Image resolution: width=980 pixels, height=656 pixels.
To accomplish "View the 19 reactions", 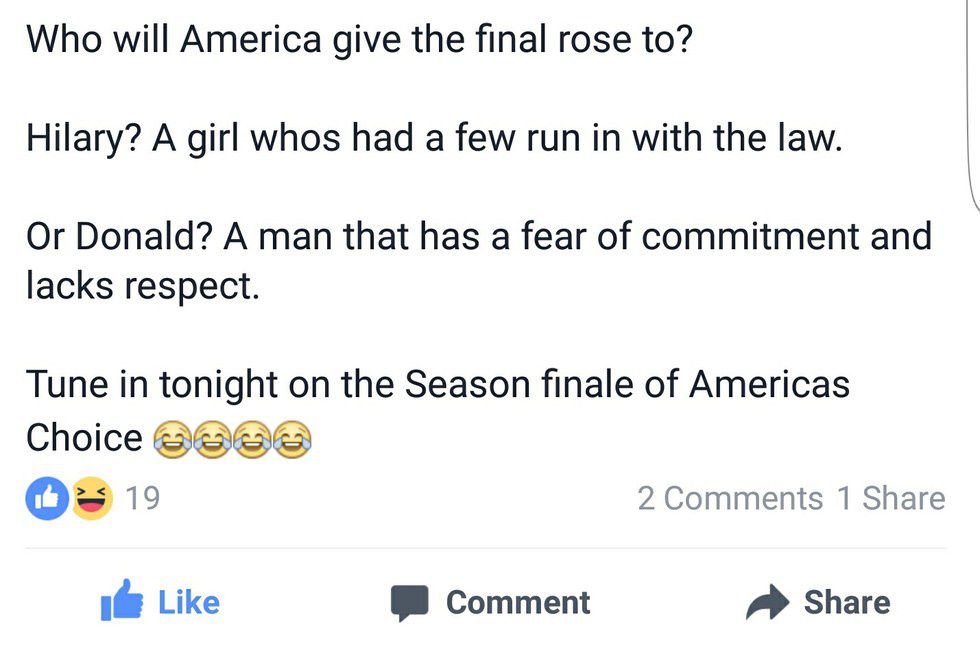I will coord(95,498).
